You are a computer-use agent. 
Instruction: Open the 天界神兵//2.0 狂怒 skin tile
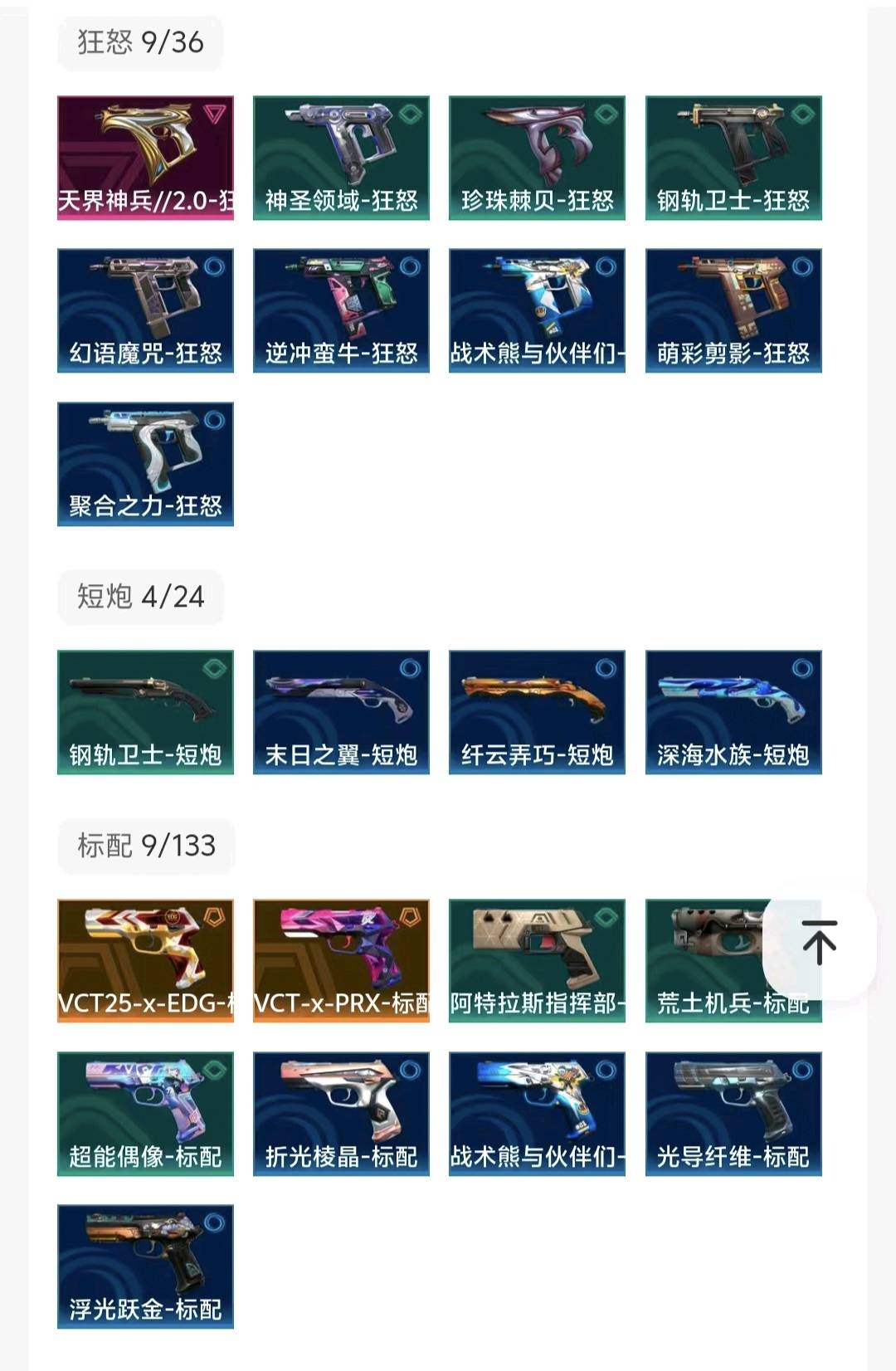pos(145,158)
